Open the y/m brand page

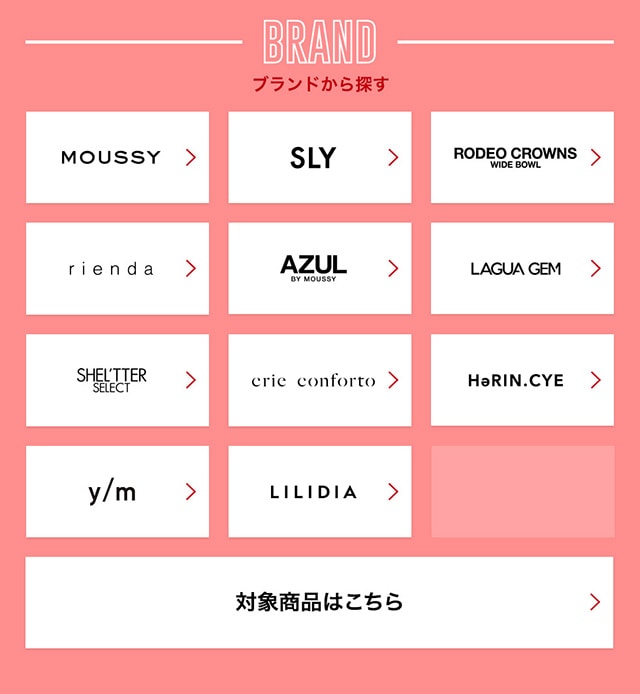point(117,491)
